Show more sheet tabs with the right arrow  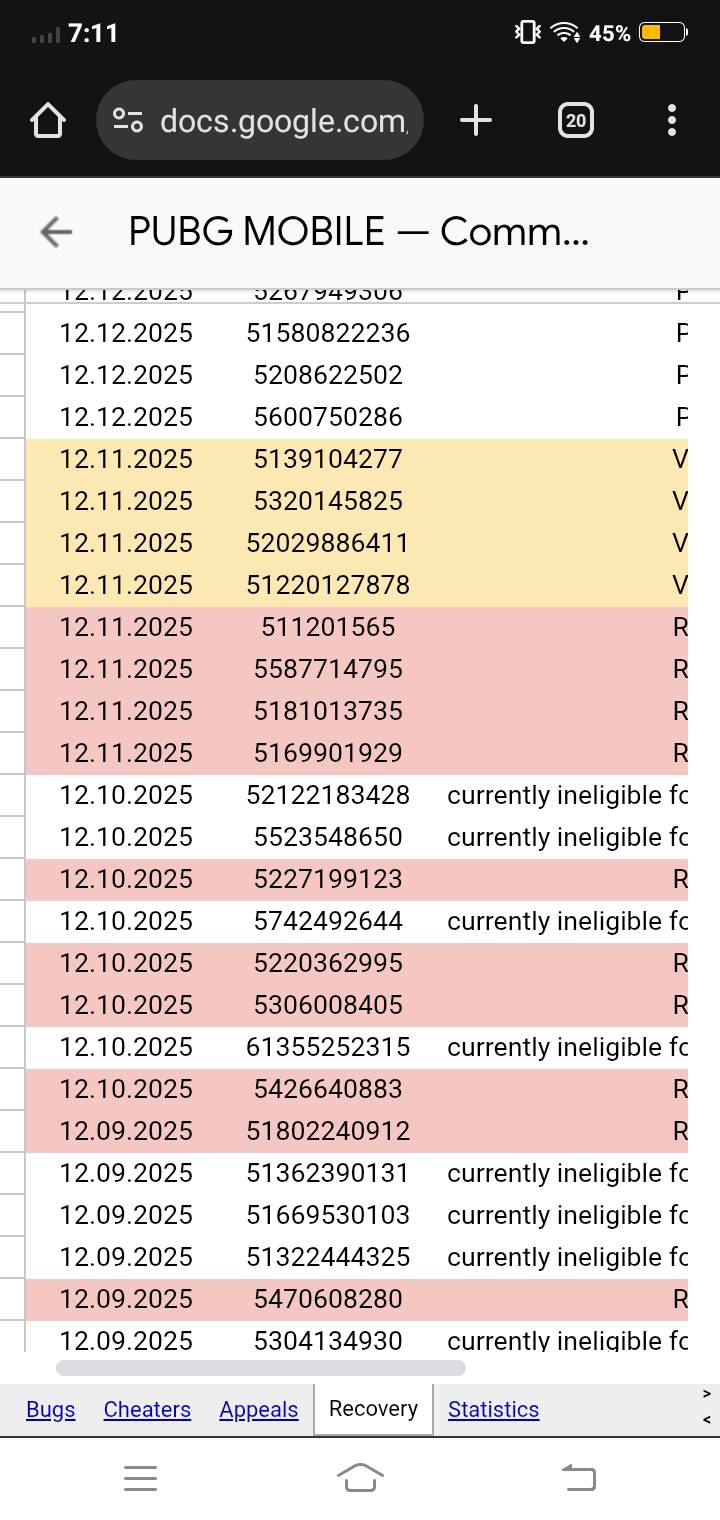(x=707, y=1394)
